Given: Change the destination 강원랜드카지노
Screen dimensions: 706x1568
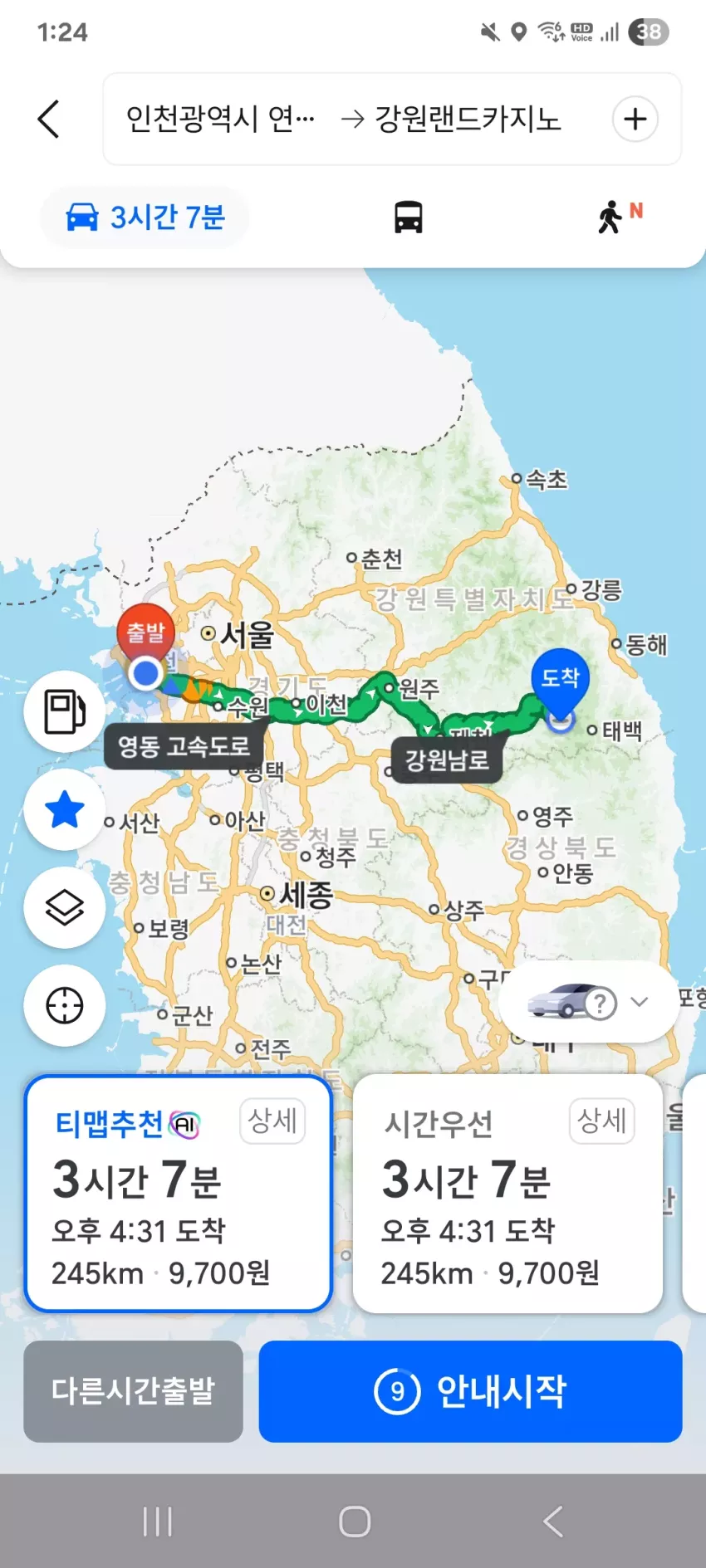Looking at the screenshot, I should coord(468,119).
